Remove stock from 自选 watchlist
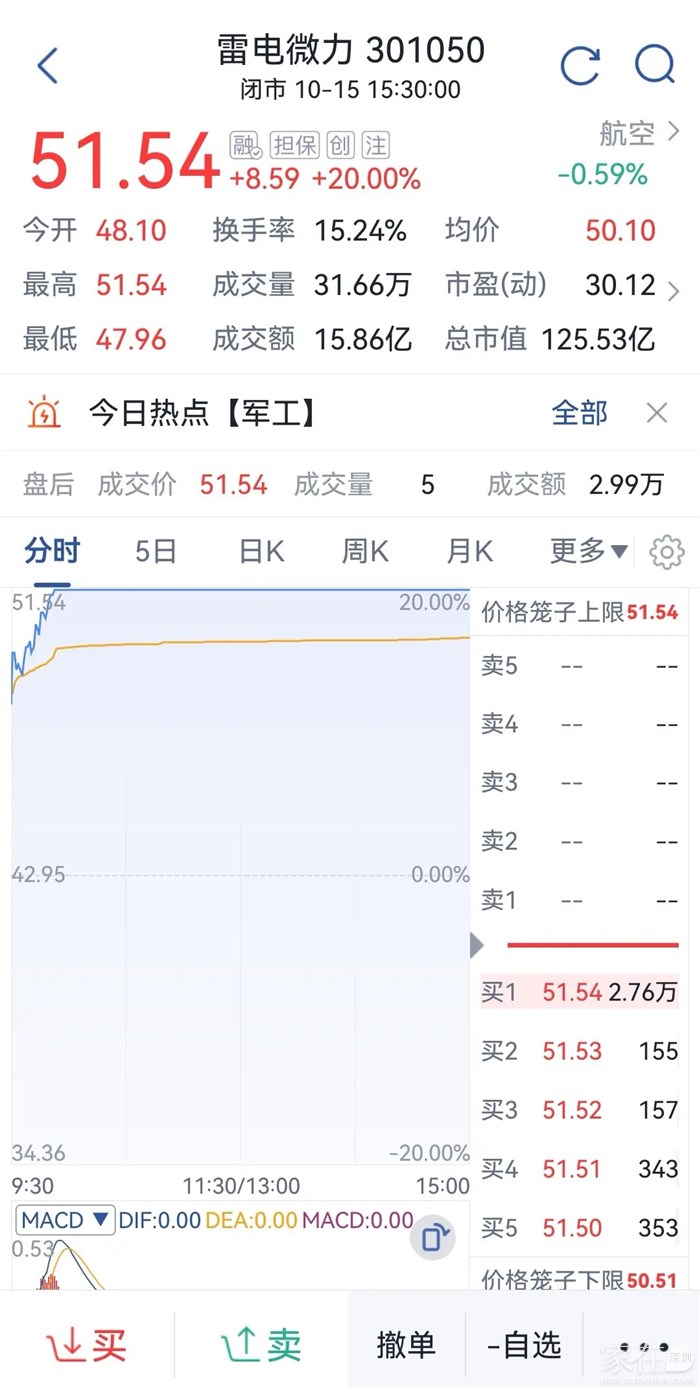This screenshot has height=1388, width=700. (524, 1345)
